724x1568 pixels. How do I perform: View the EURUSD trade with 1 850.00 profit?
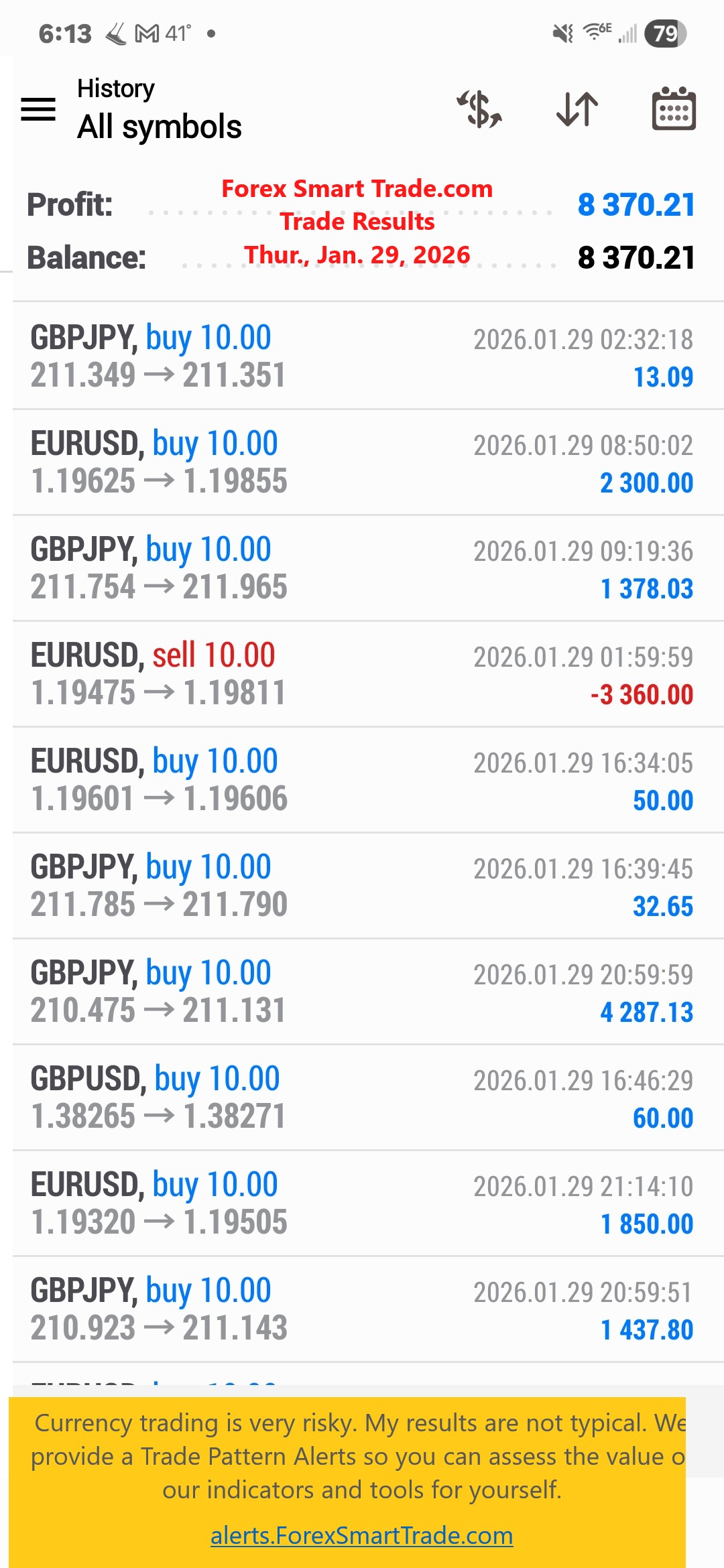(x=362, y=1203)
